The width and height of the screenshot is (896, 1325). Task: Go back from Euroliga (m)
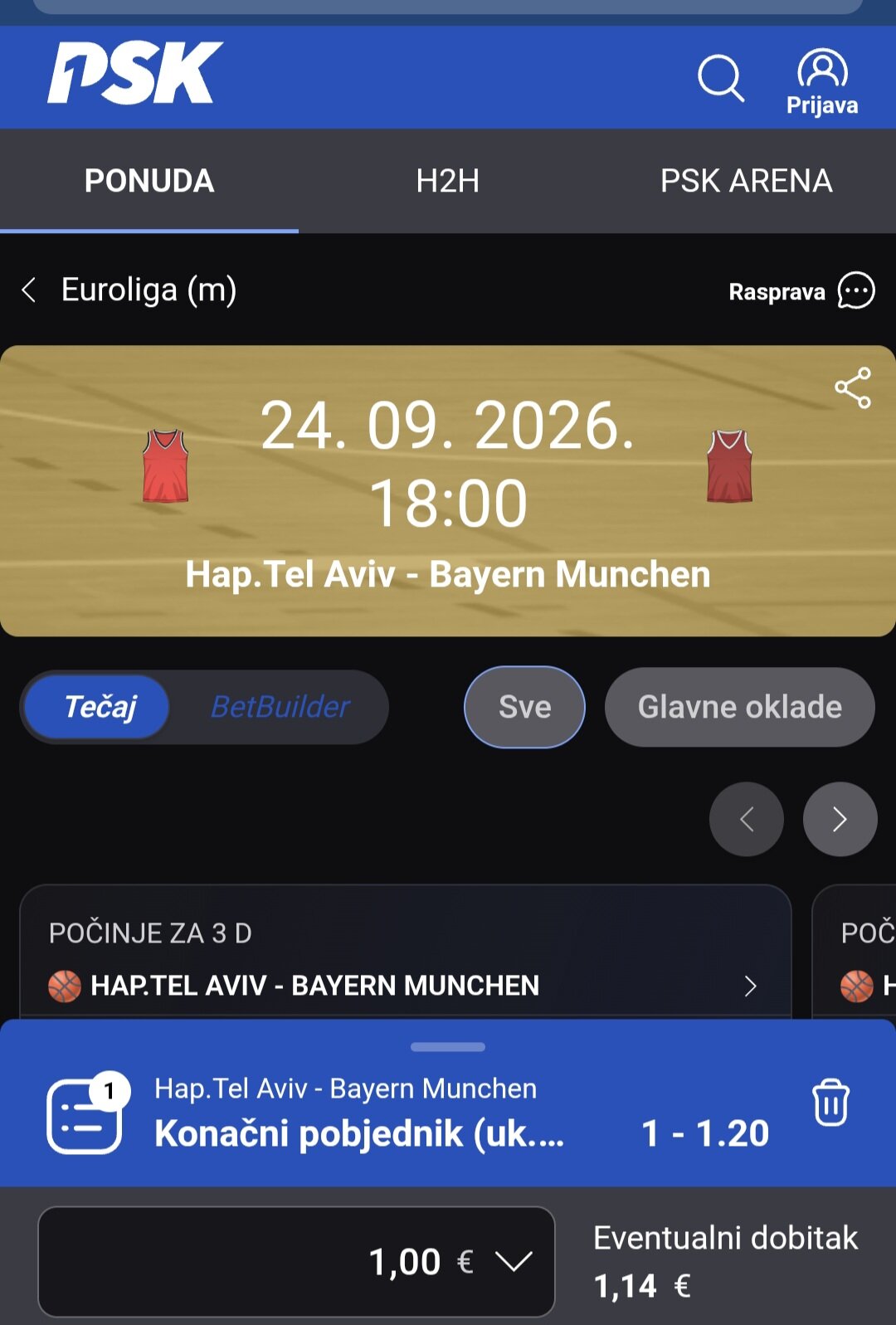[x=29, y=290]
